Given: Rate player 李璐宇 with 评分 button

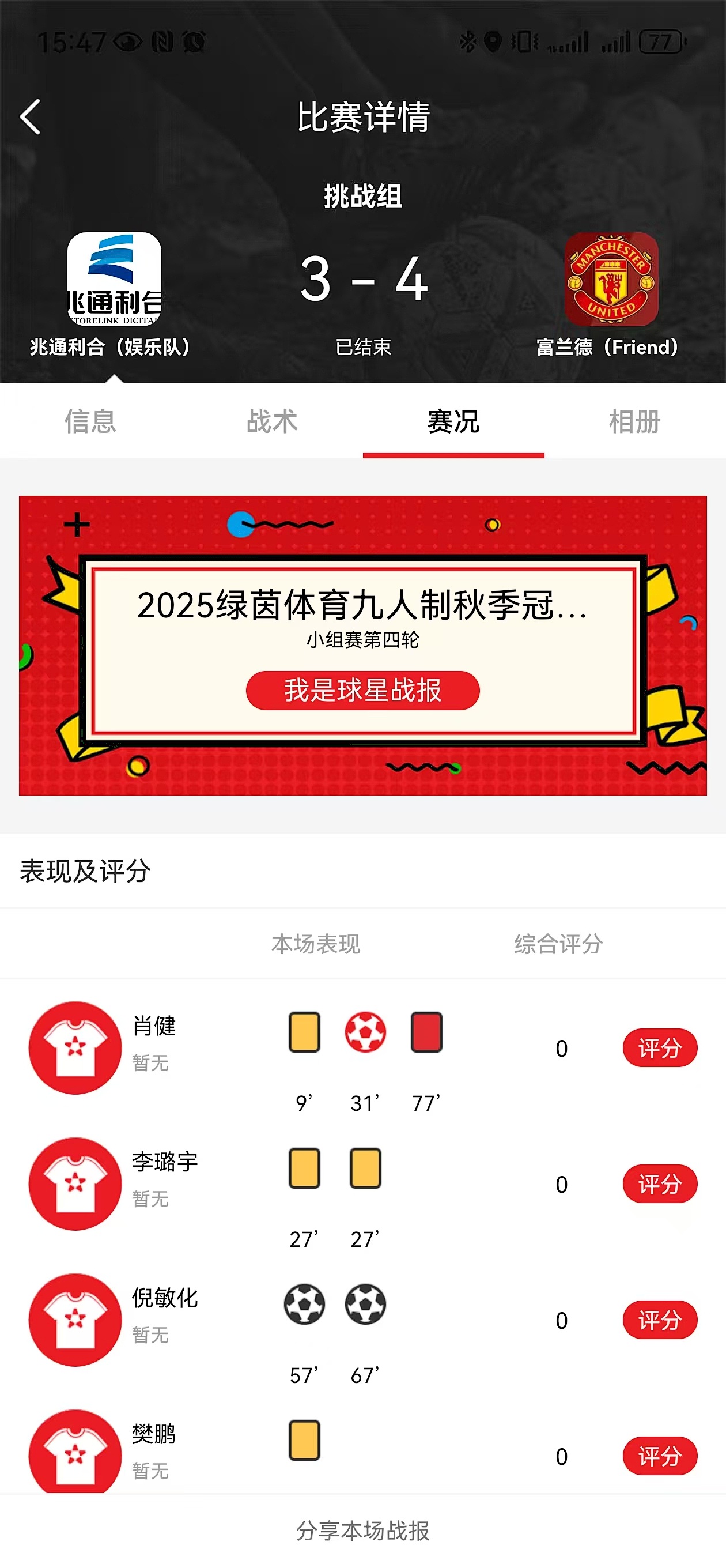Looking at the screenshot, I should tap(660, 1184).
